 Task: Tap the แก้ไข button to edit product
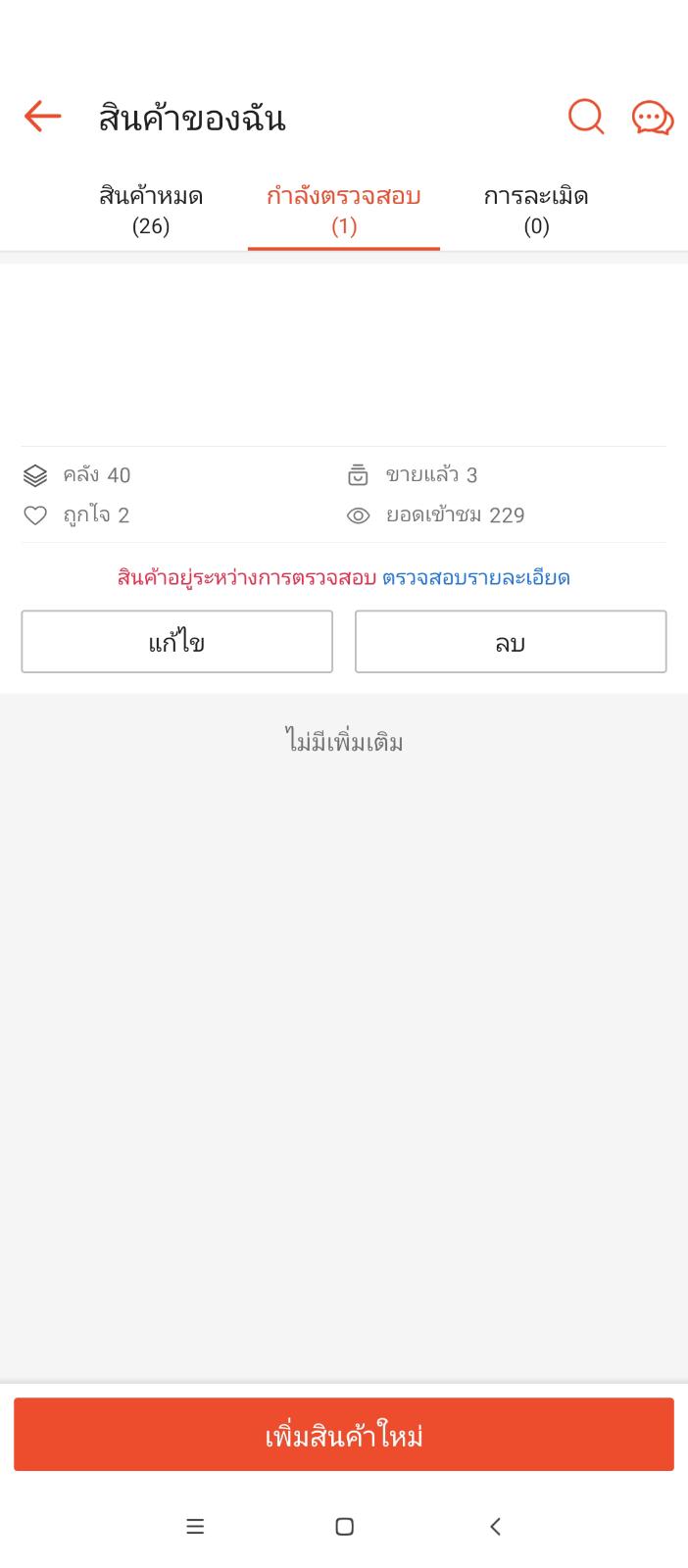click(177, 642)
